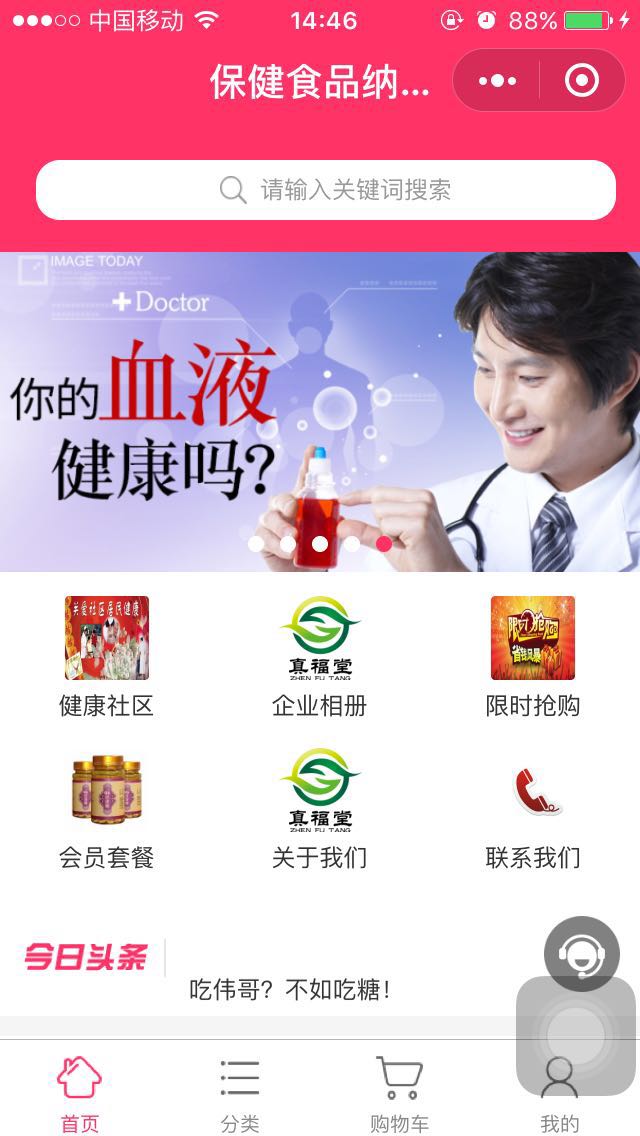Browse 会员套餐 member packages

pos(107,810)
